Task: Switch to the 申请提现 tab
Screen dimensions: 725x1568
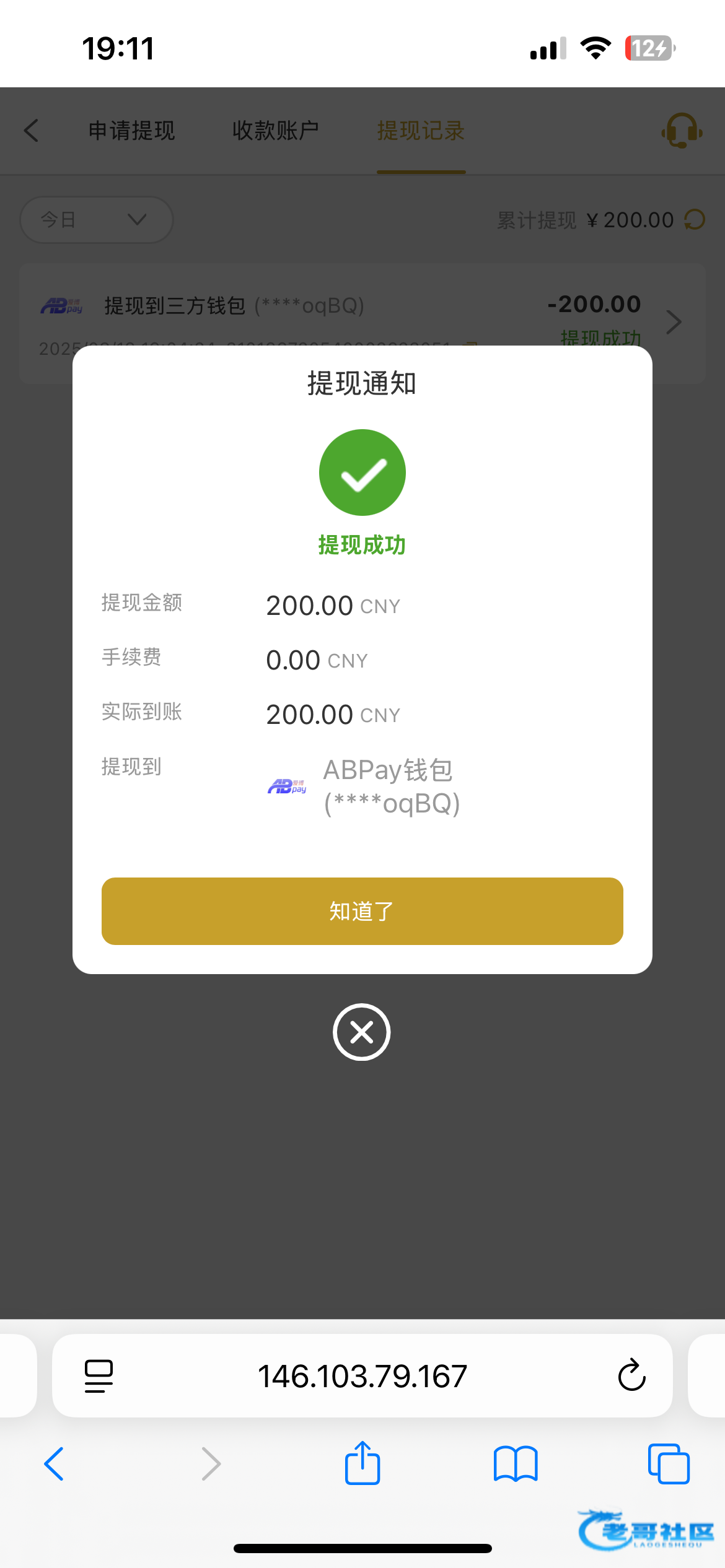Action: coord(132,131)
